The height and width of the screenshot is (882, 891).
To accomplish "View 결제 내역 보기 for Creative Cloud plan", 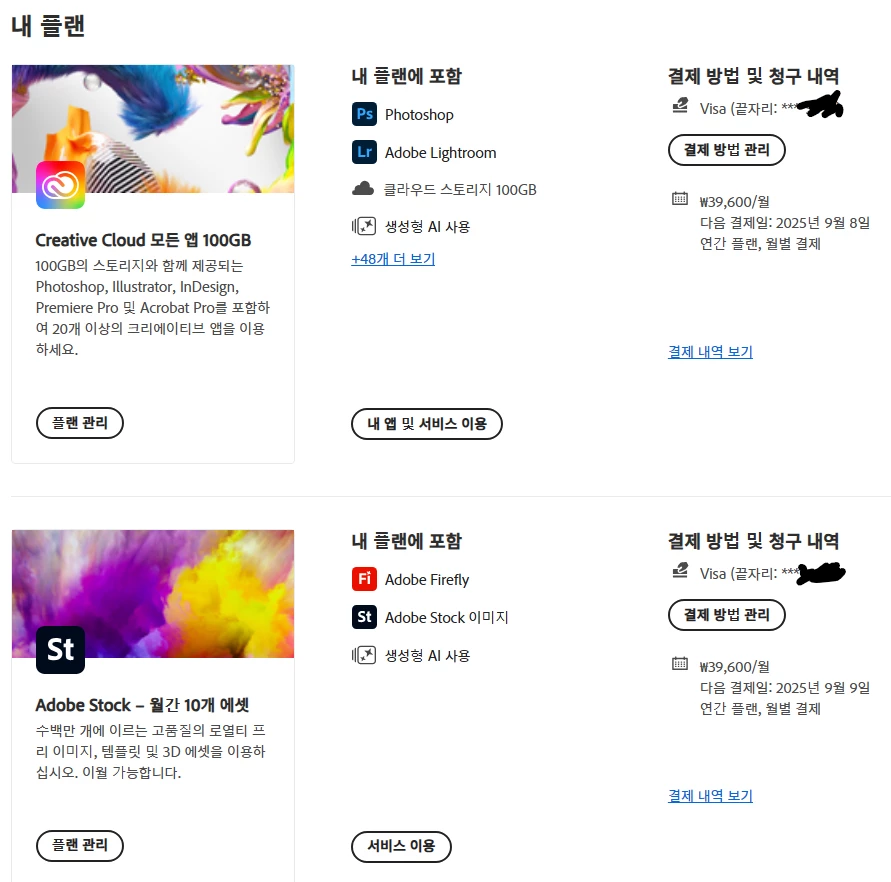I will [710, 352].
